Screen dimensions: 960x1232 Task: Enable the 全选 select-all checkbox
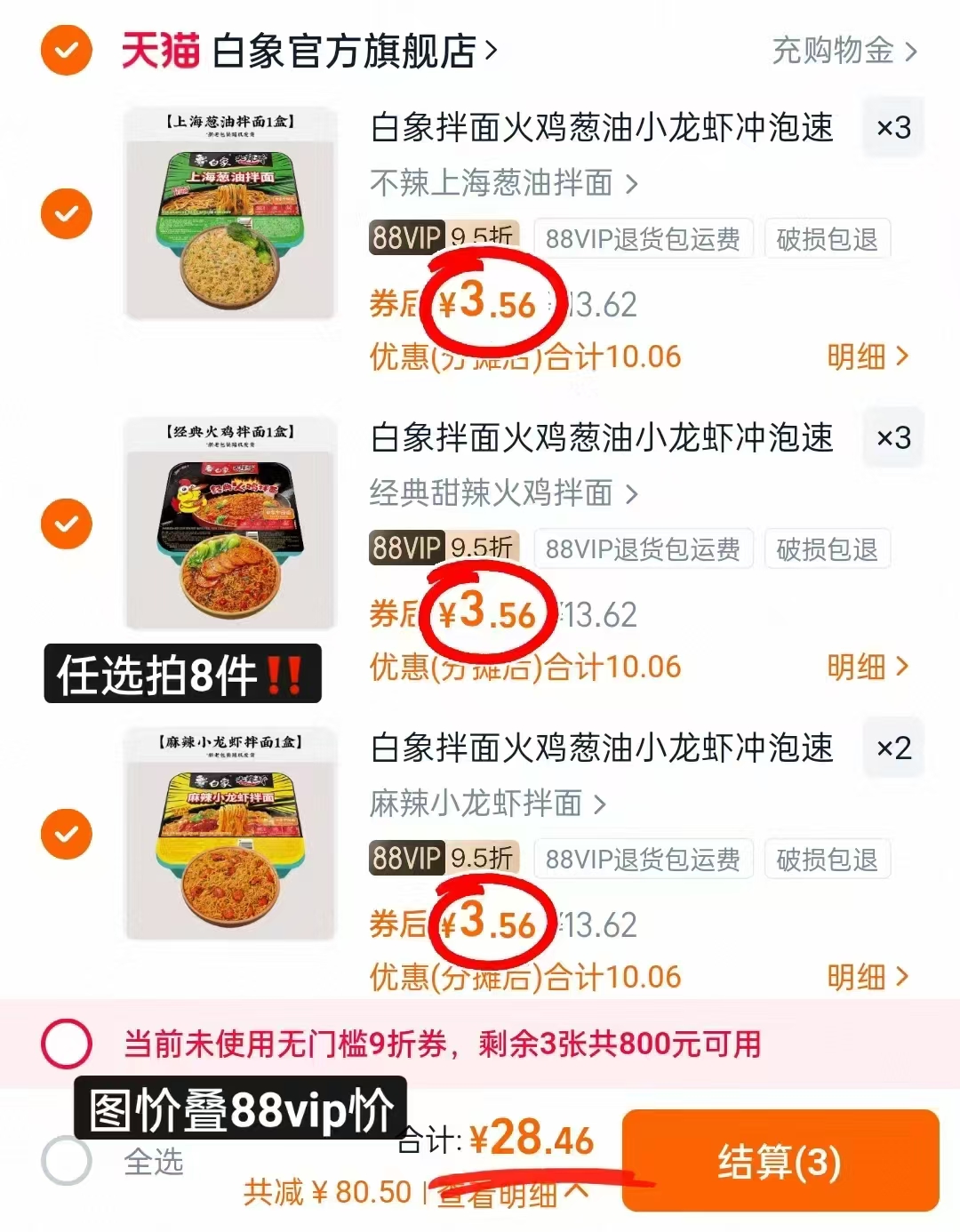(x=66, y=1160)
